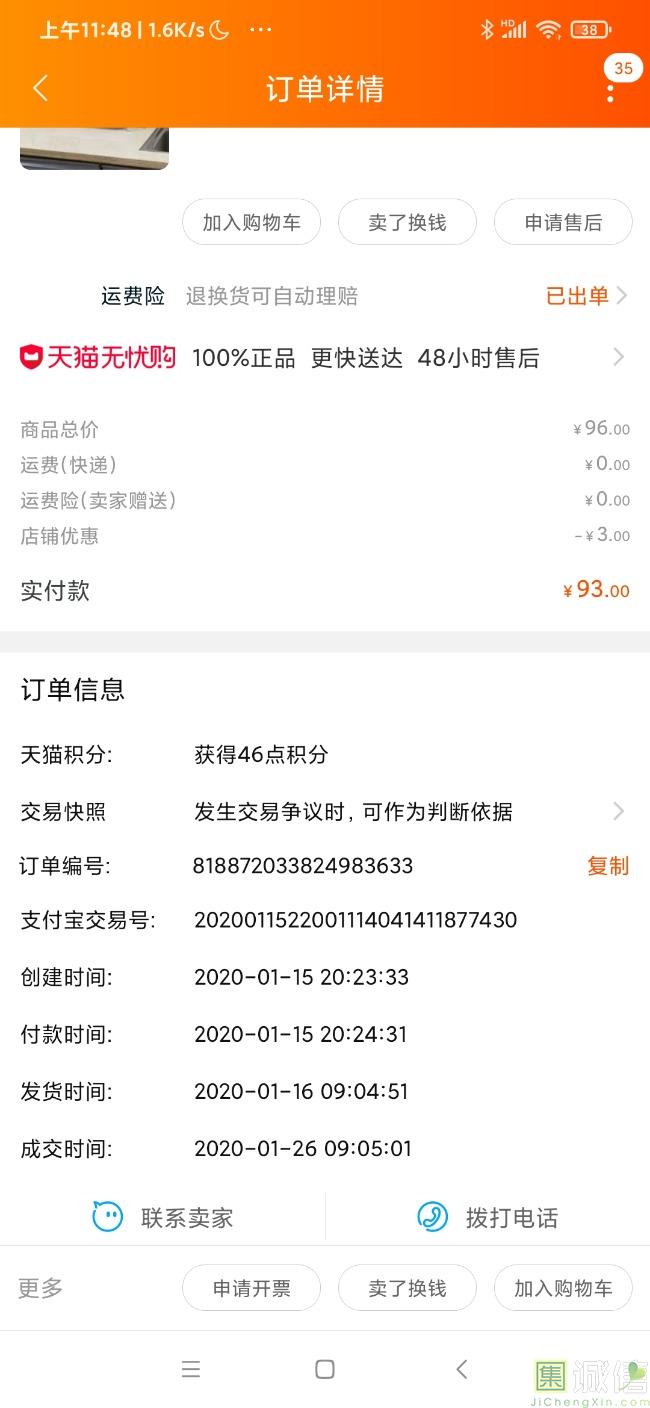Image resolution: width=650 pixels, height=1408 pixels.
Task: Call the seller with 拨打电话
Action: point(488,1217)
